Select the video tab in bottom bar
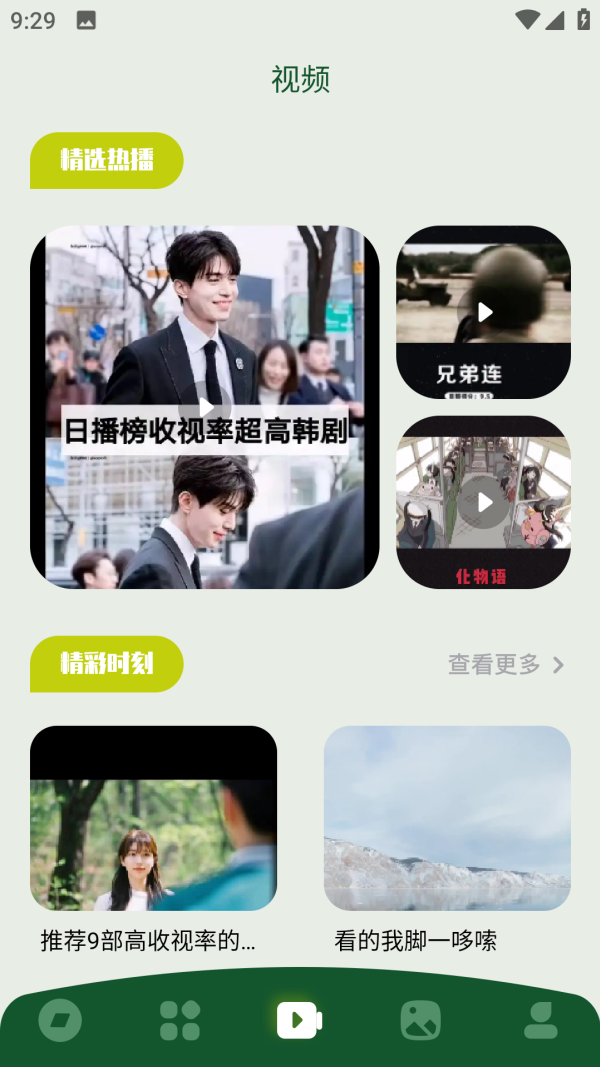 [x=299, y=1020]
